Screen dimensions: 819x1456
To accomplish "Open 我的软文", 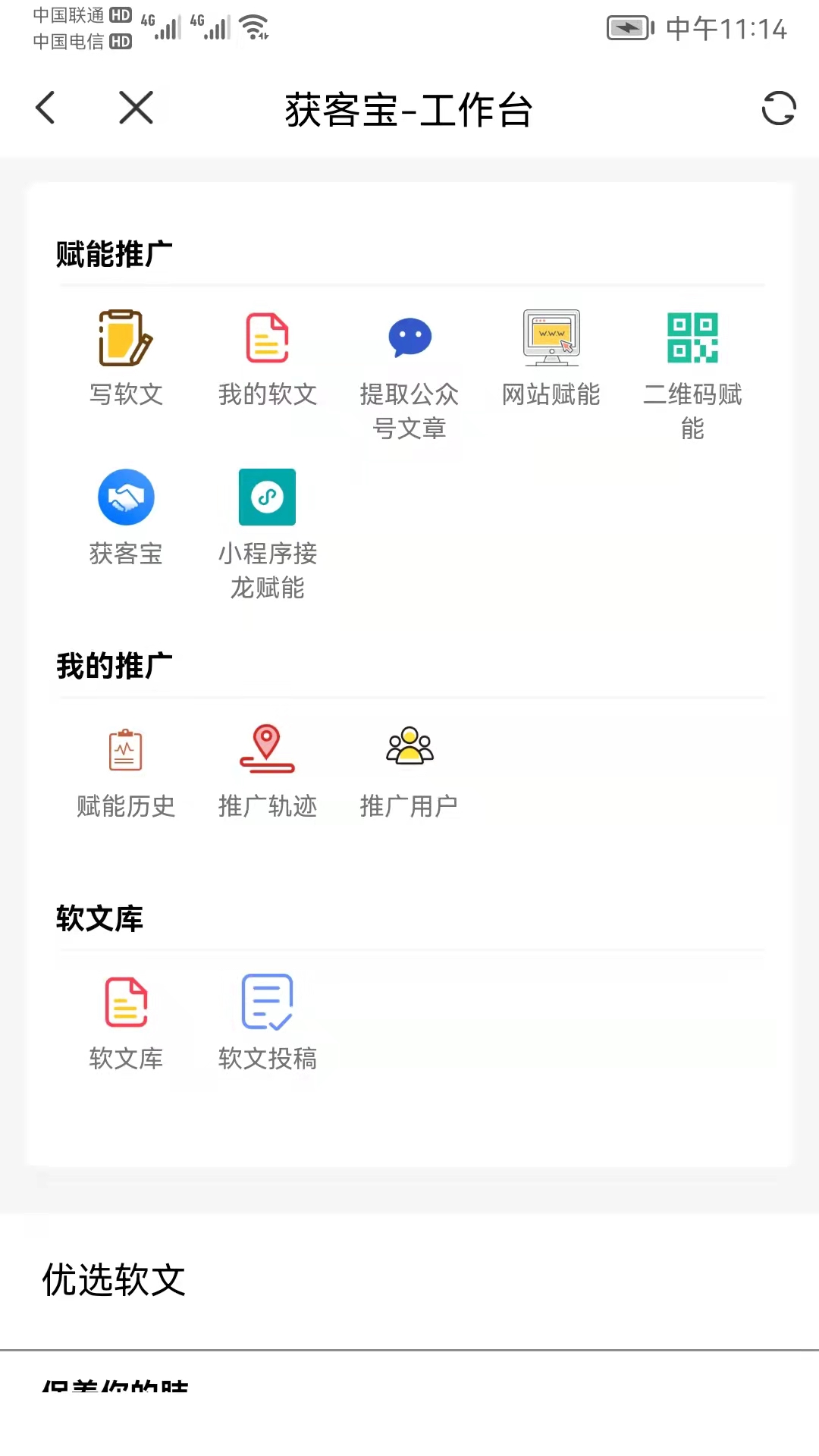I will pos(267,355).
